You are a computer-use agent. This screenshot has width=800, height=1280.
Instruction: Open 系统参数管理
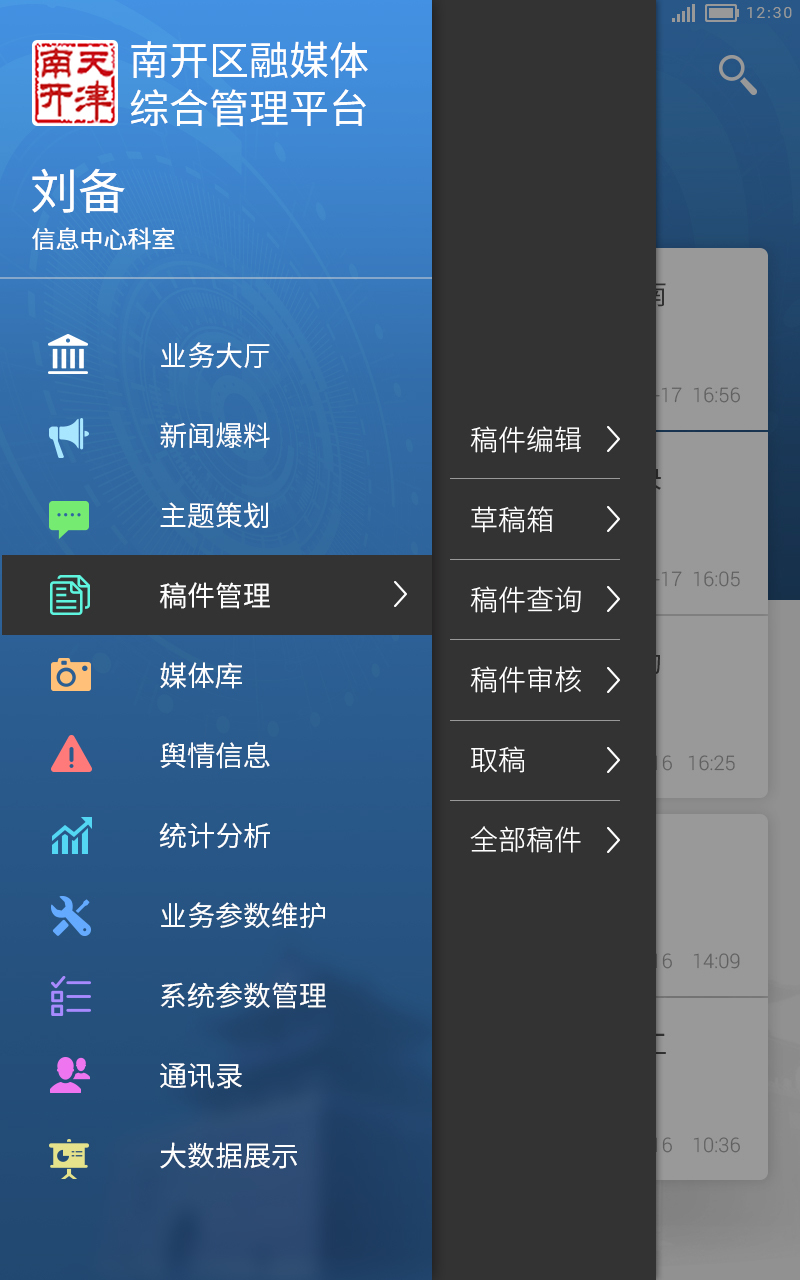point(216,996)
